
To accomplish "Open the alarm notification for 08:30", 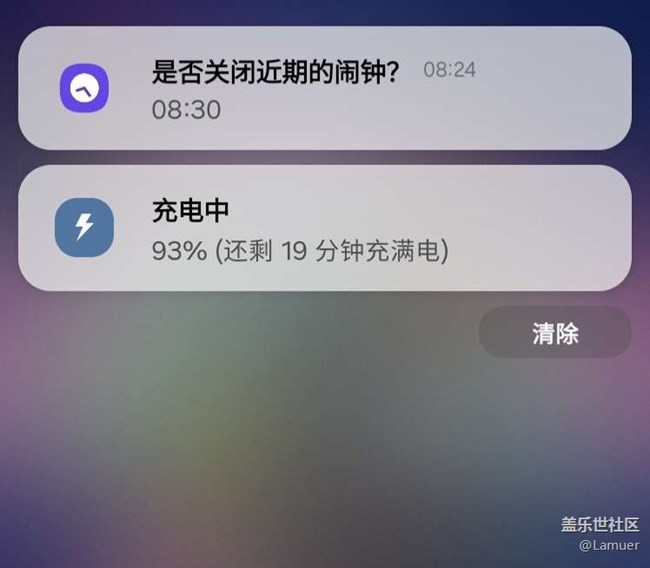I will point(324,88).
